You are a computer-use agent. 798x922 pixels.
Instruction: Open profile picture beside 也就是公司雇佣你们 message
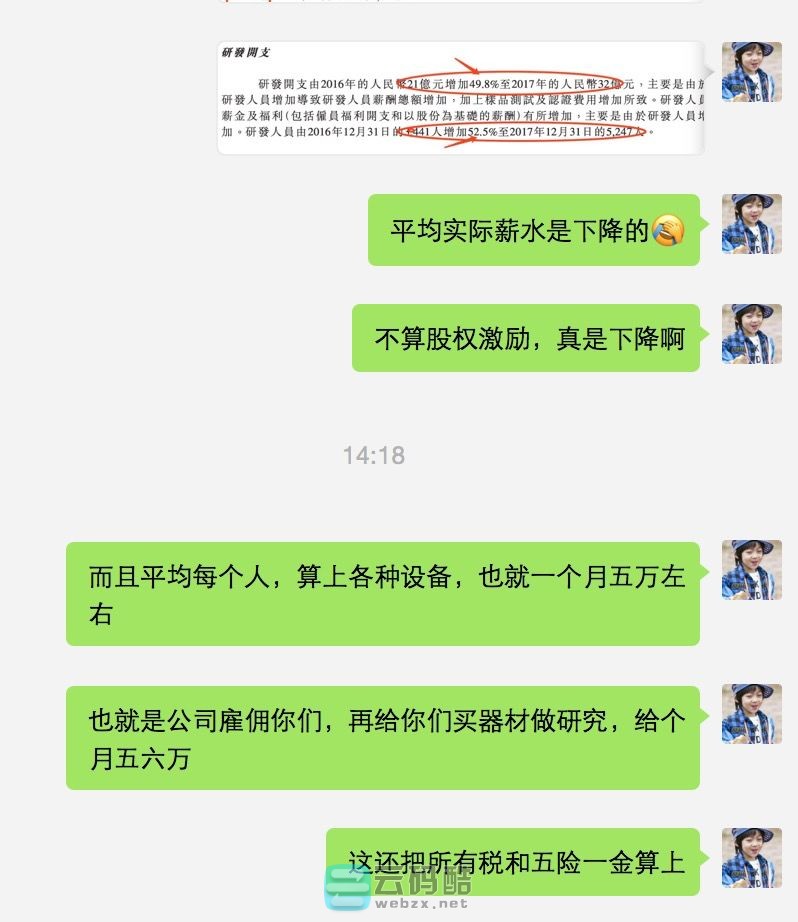click(751, 714)
